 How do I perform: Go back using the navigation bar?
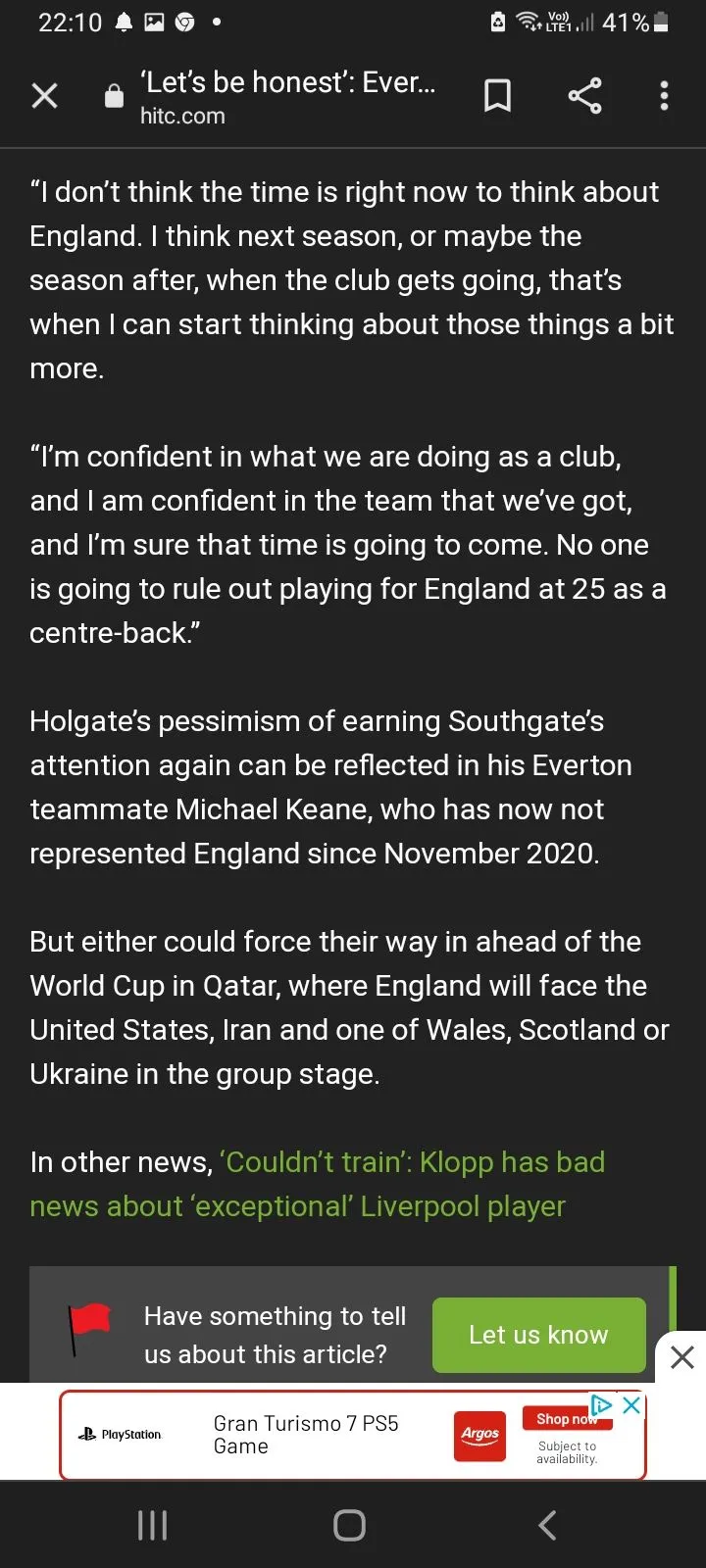click(x=547, y=1525)
